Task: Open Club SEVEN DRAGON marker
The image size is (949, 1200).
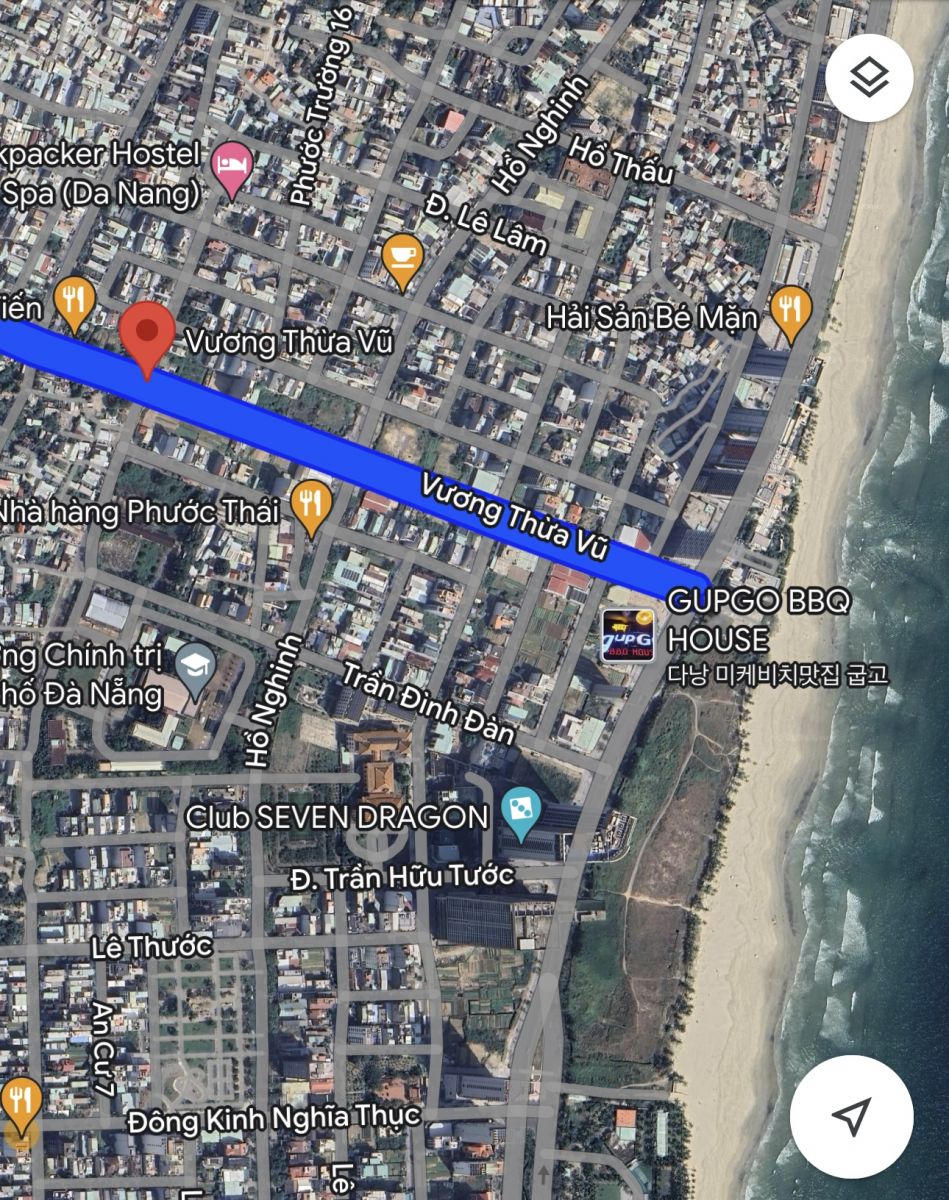Action: coord(520,811)
